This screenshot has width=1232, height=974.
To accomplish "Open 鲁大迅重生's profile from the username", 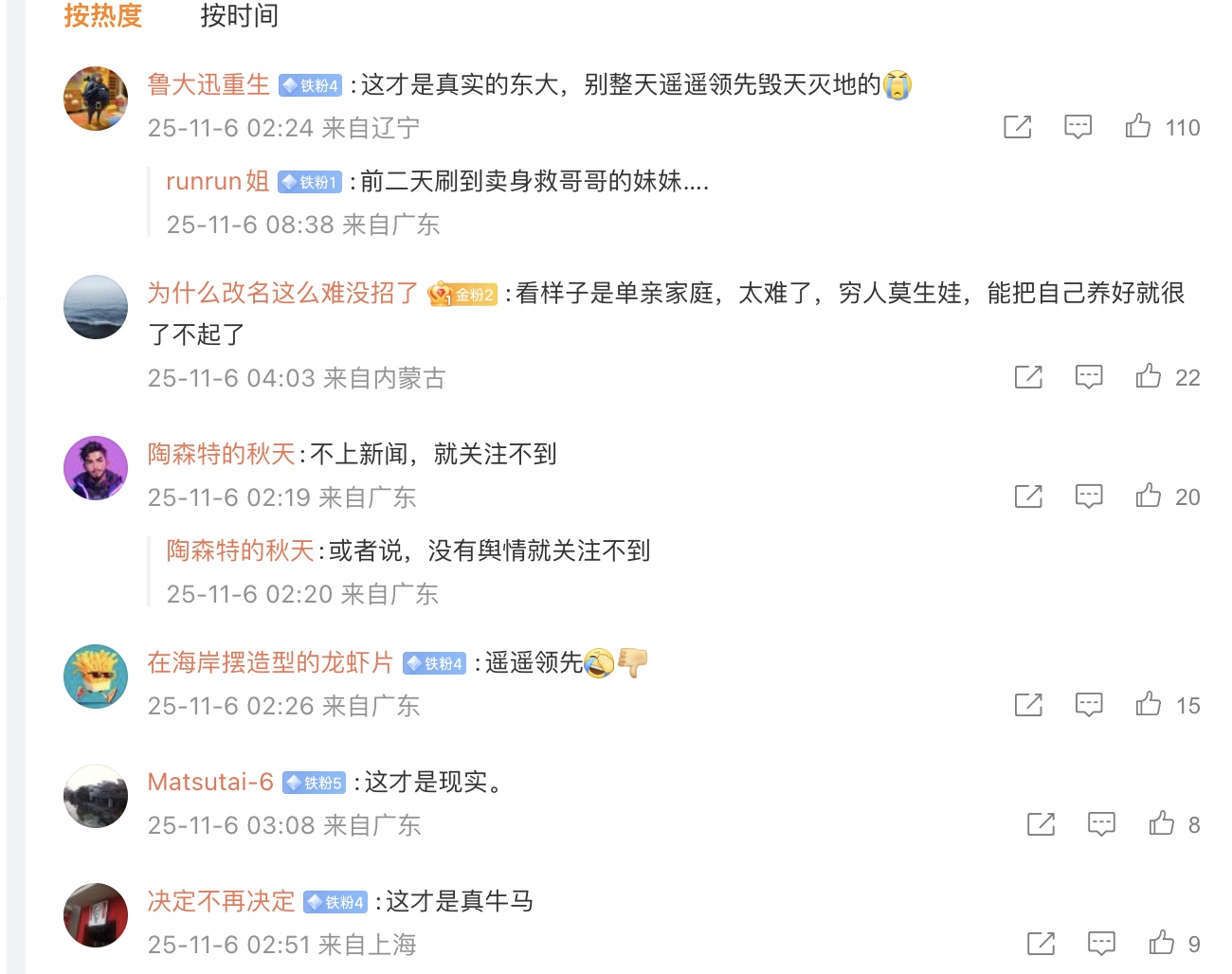I will (x=208, y=84).
